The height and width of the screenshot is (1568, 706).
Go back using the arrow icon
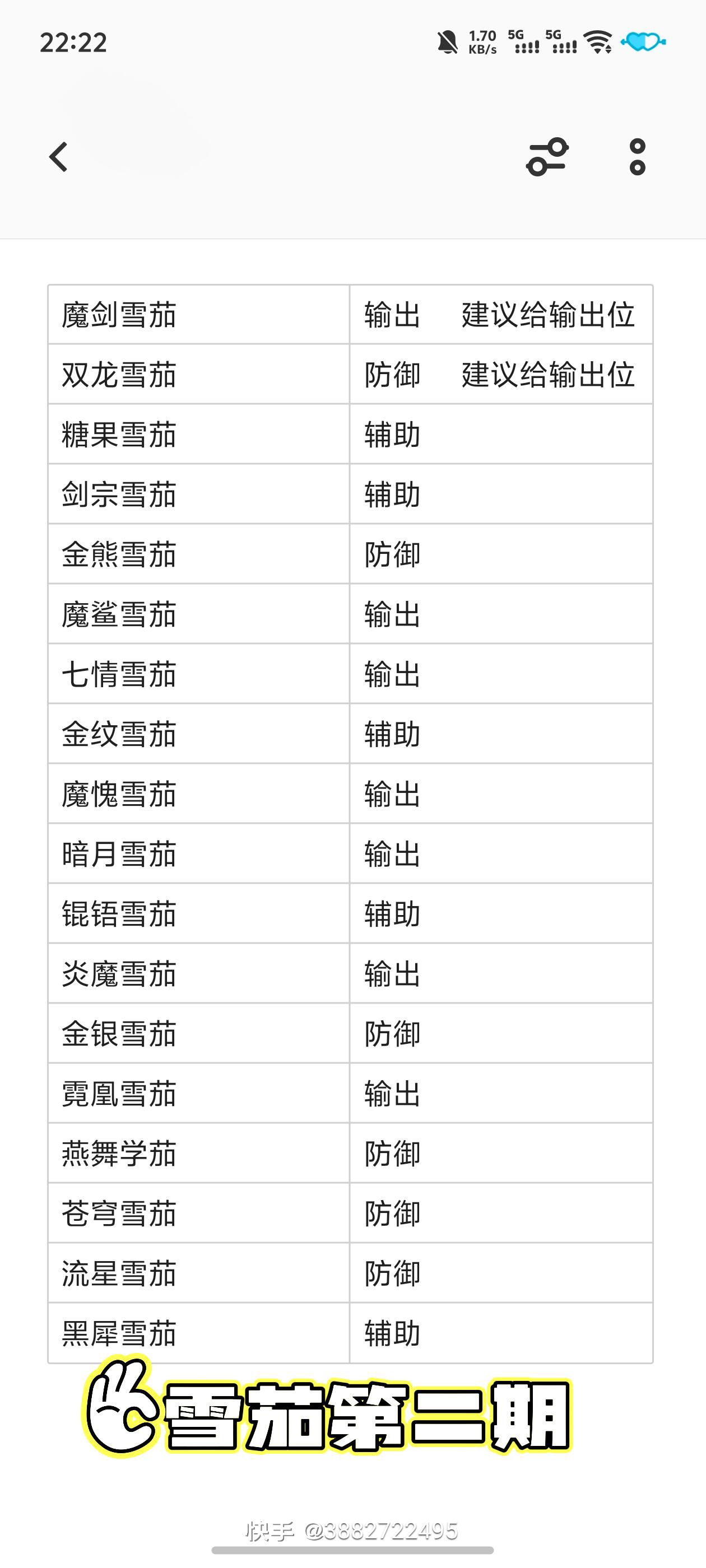(x=58, y=157)
